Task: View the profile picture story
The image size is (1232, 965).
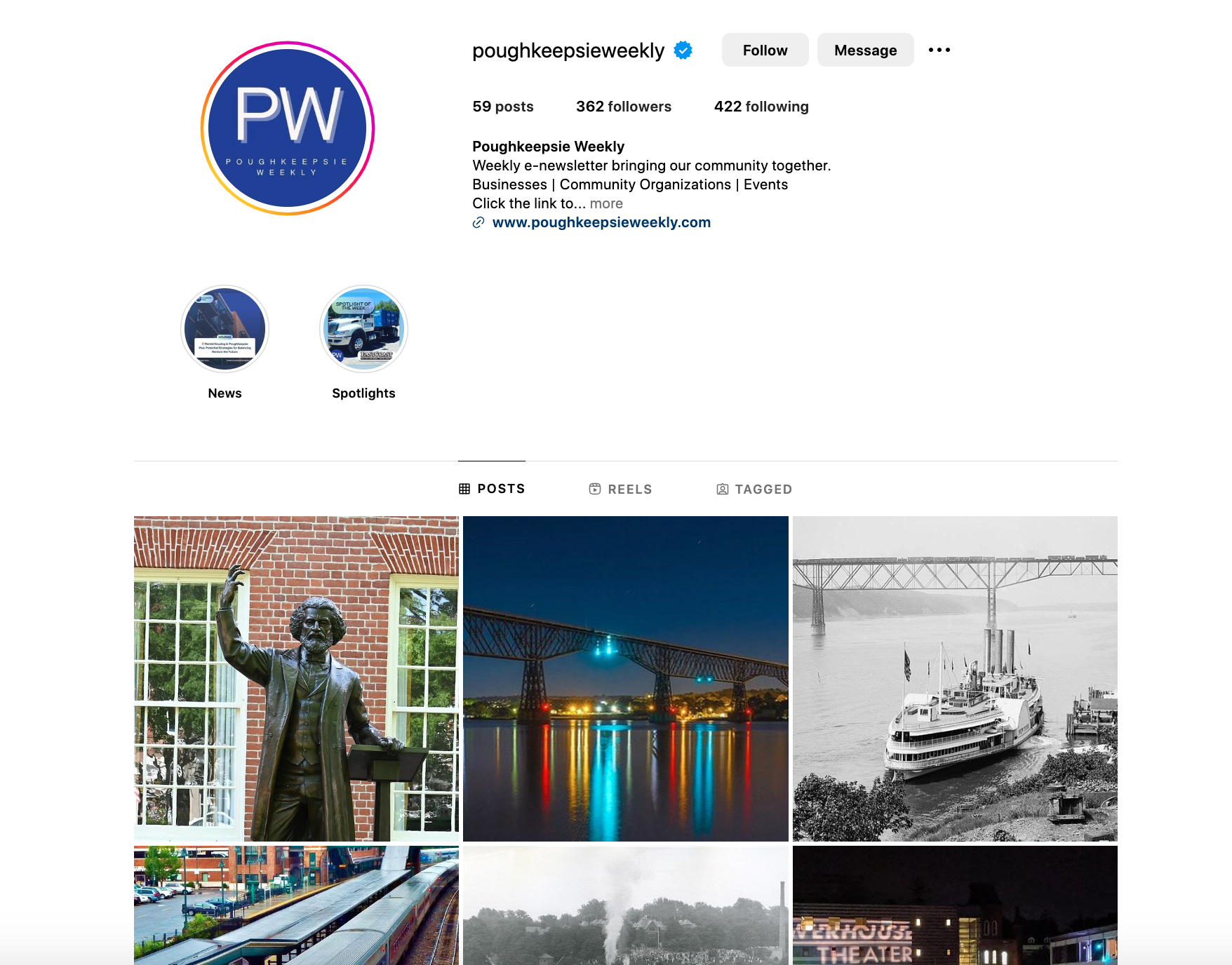Action: (288, 128)
